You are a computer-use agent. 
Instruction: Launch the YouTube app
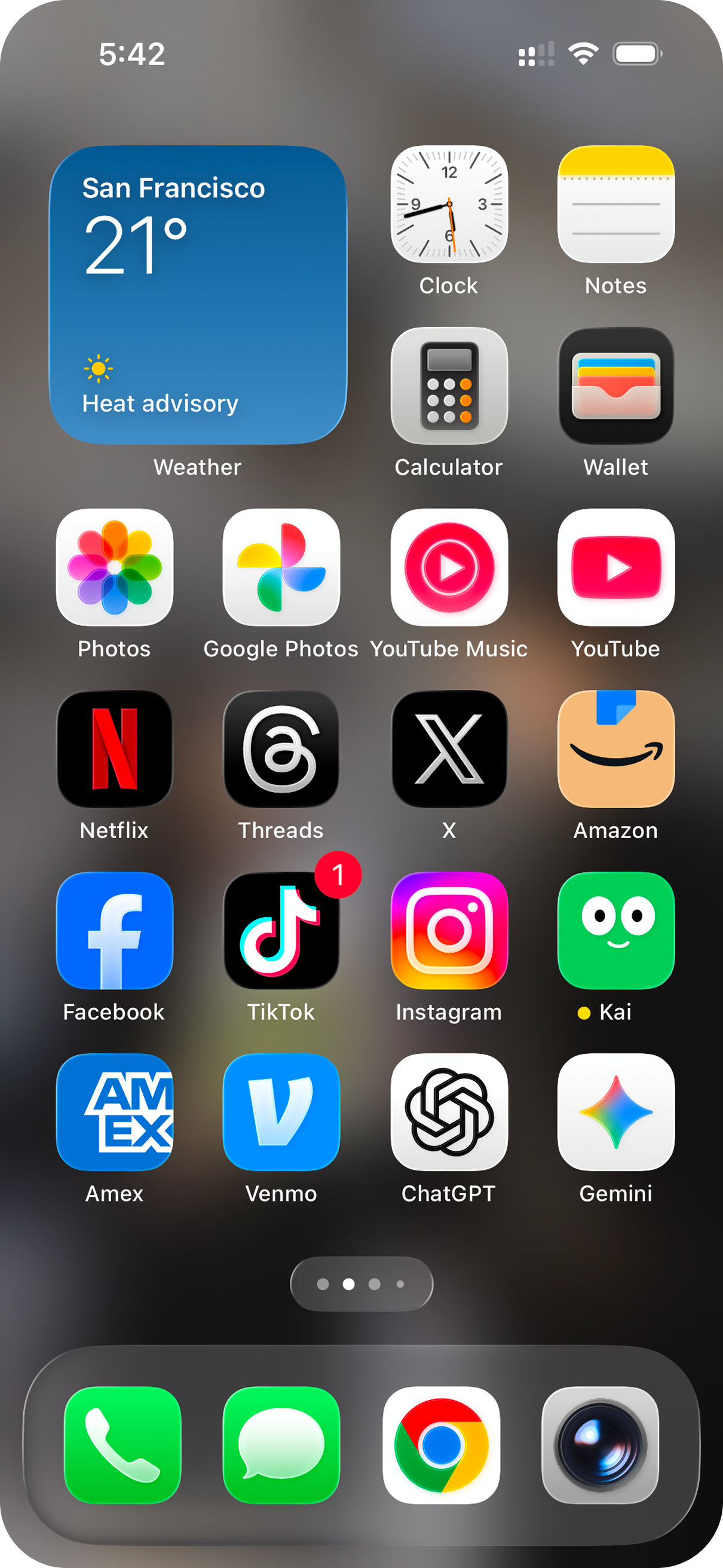(x=616, y=567)
